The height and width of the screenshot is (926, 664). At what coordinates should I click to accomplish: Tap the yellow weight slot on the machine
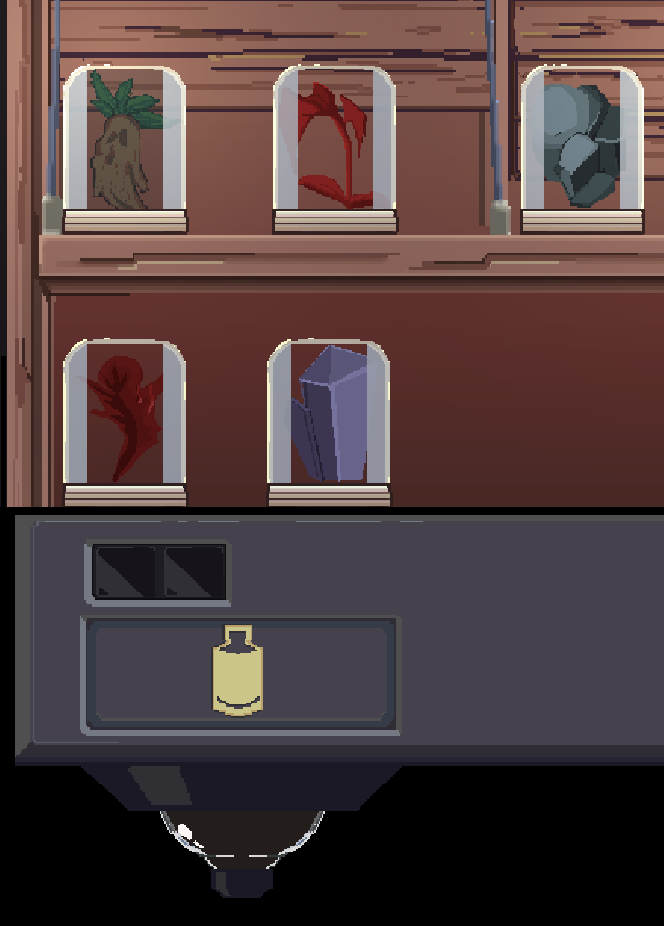pyautogui.click(x=239, y=672)
